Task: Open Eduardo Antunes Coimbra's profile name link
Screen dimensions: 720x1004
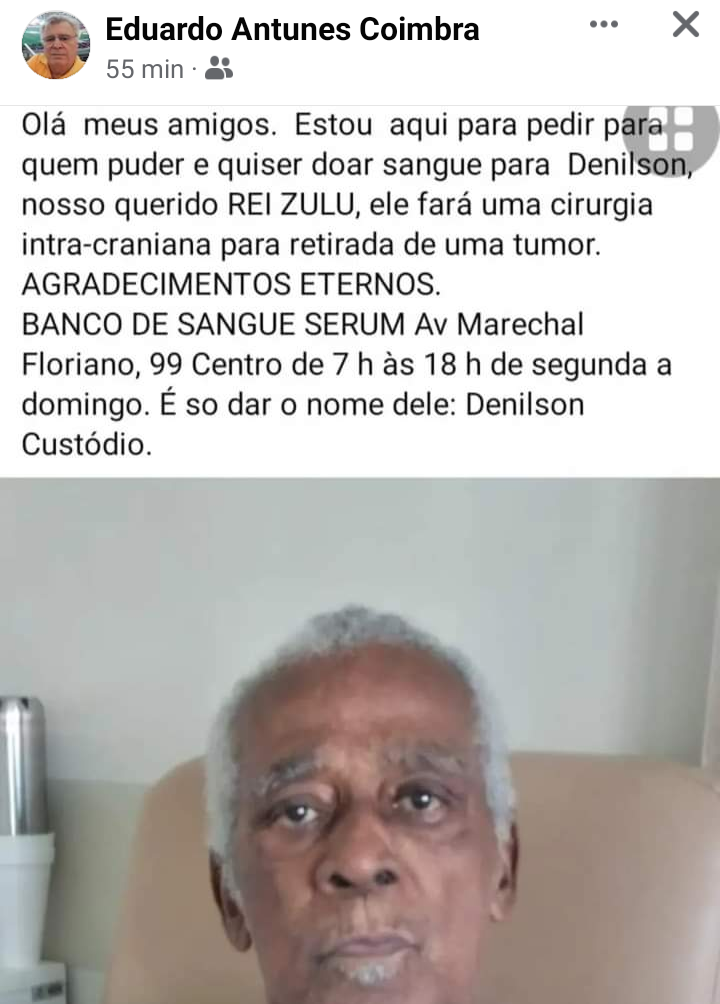Action: point(292,29)
